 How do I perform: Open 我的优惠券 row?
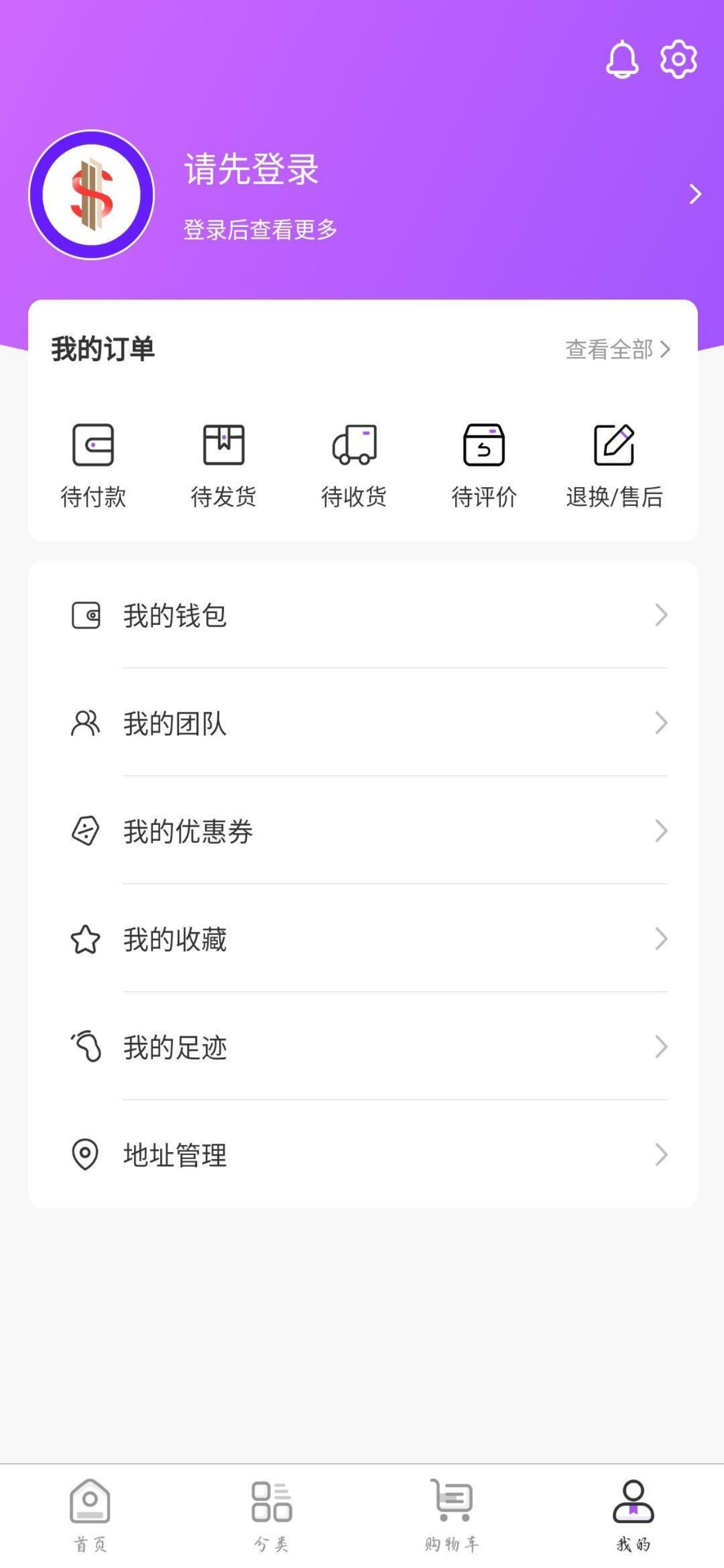363,831
